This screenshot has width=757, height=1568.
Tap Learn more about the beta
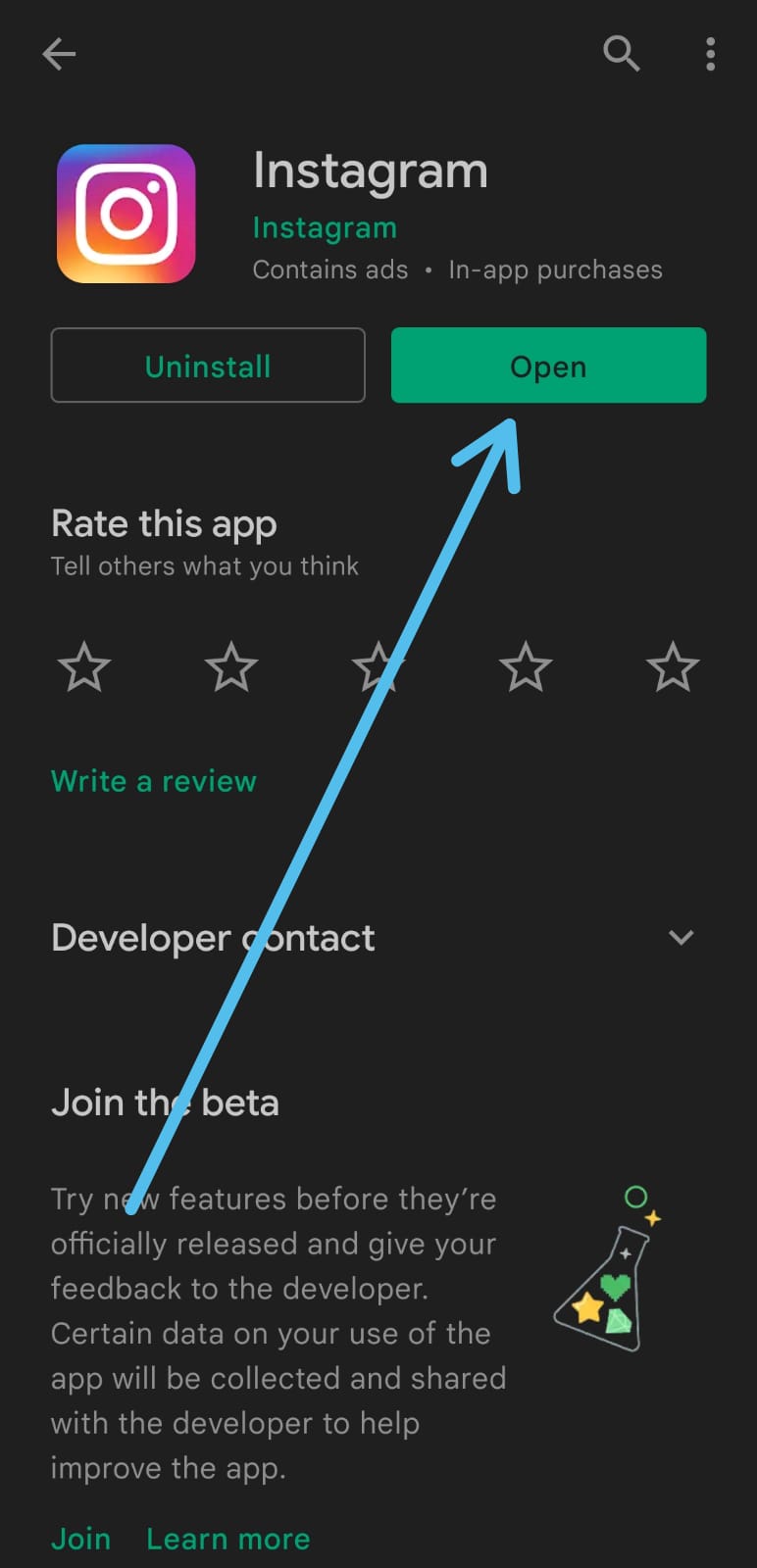click(228, 1539)
